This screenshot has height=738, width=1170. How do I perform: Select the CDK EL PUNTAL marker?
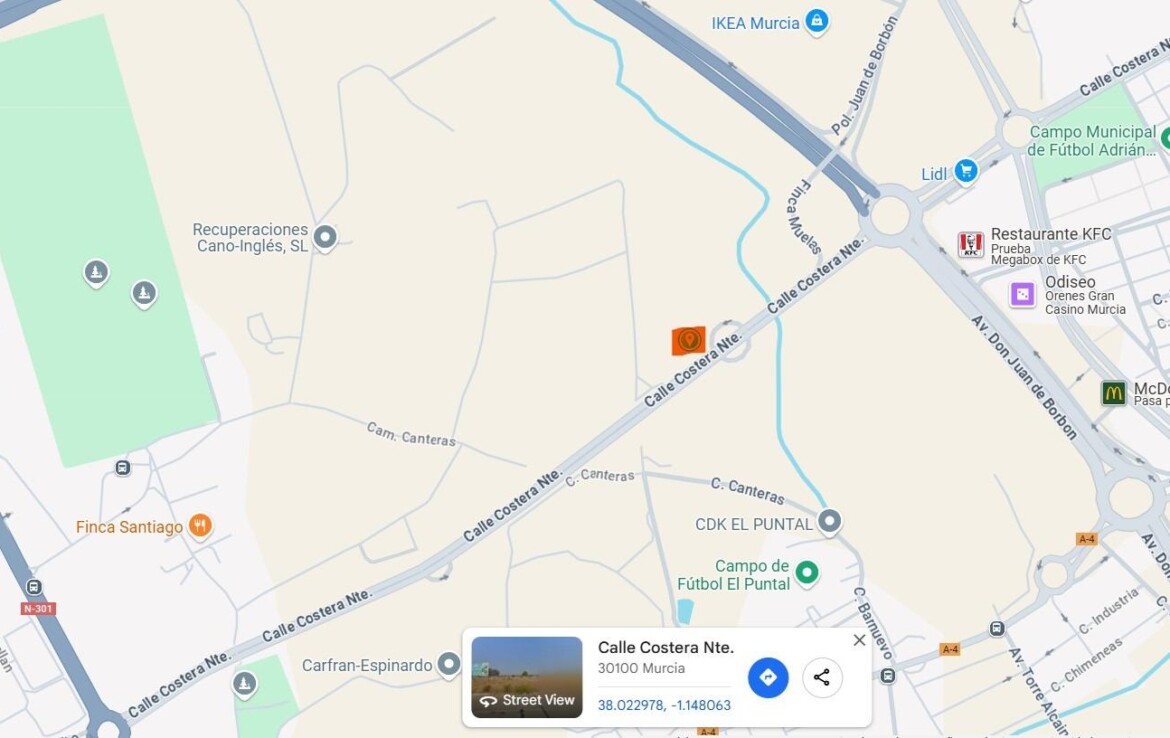[829, 521]
